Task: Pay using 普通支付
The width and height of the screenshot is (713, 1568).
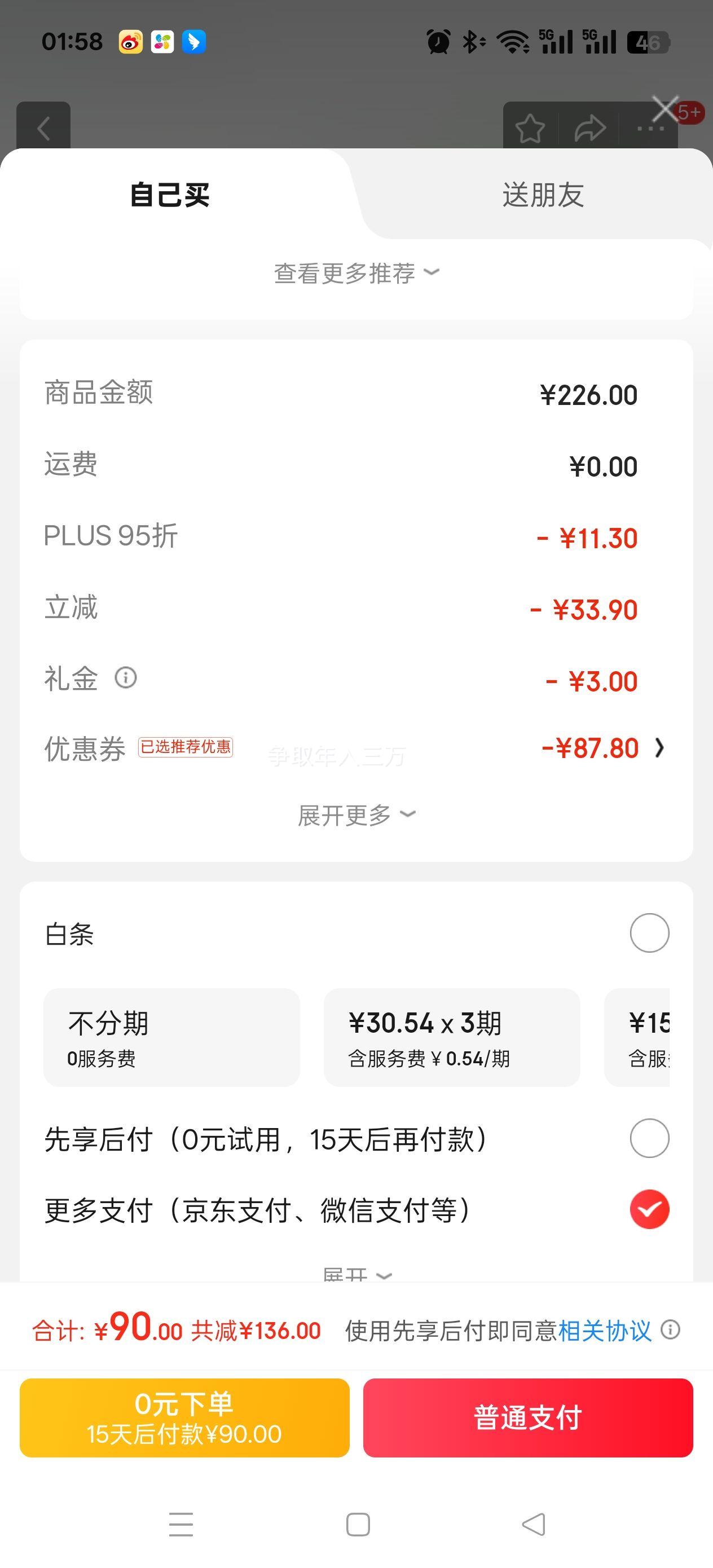Action: point(528,1417)
